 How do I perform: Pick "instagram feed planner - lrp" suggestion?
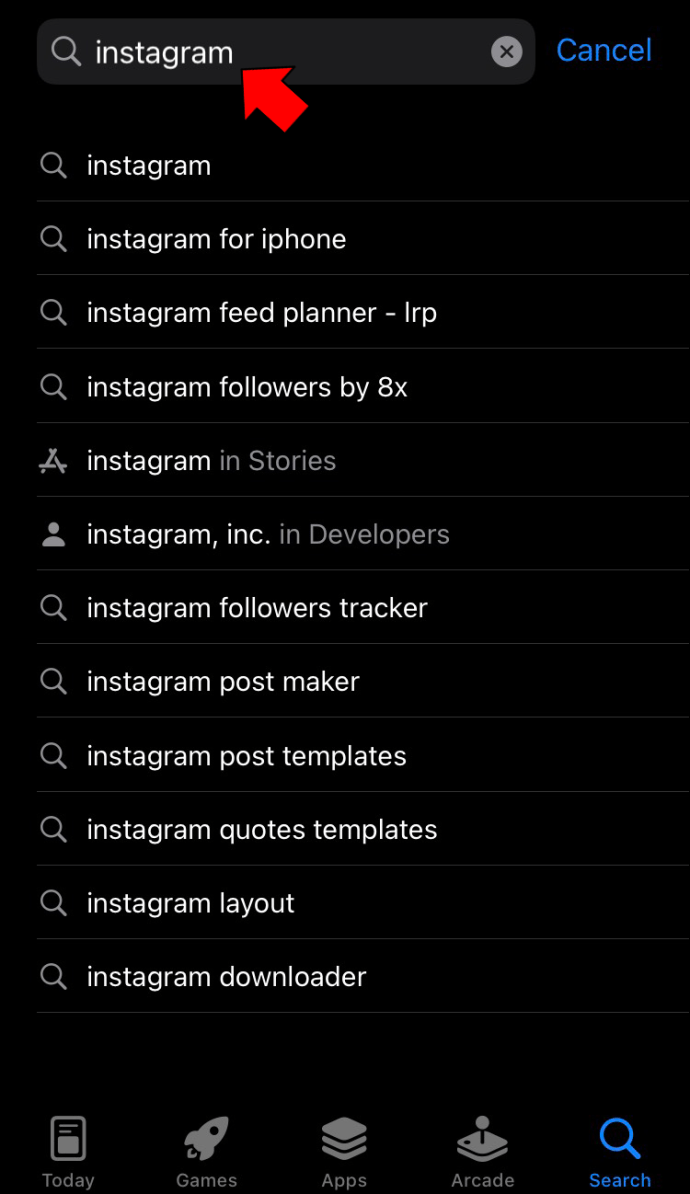363,313
